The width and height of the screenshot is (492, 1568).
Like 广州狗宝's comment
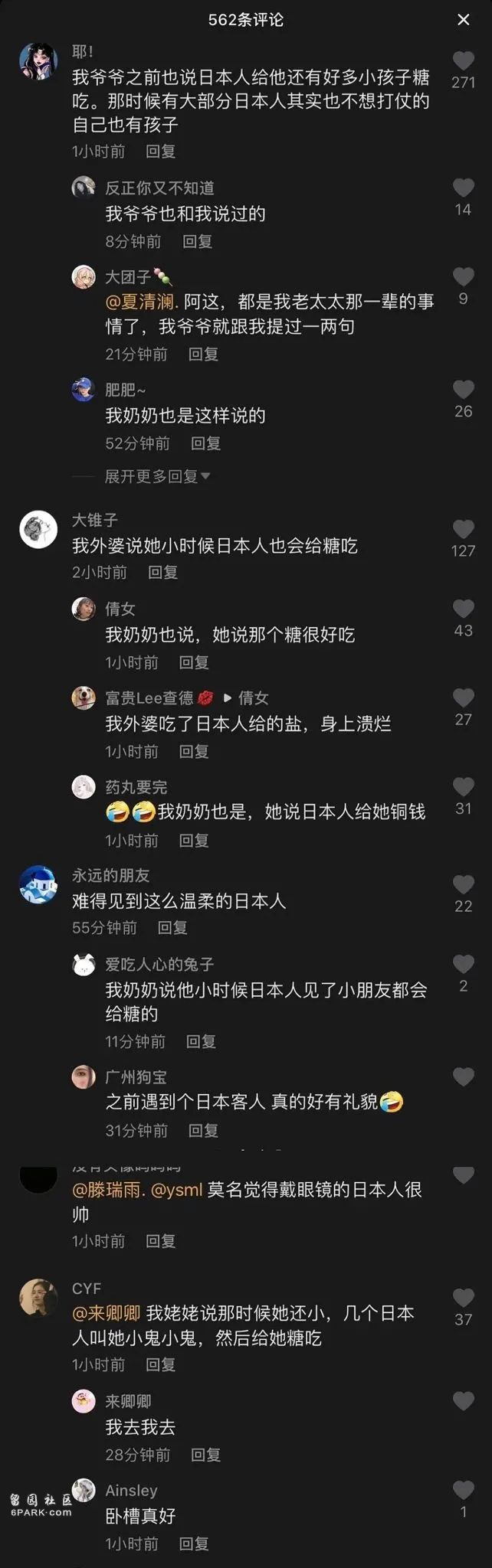463,1077
